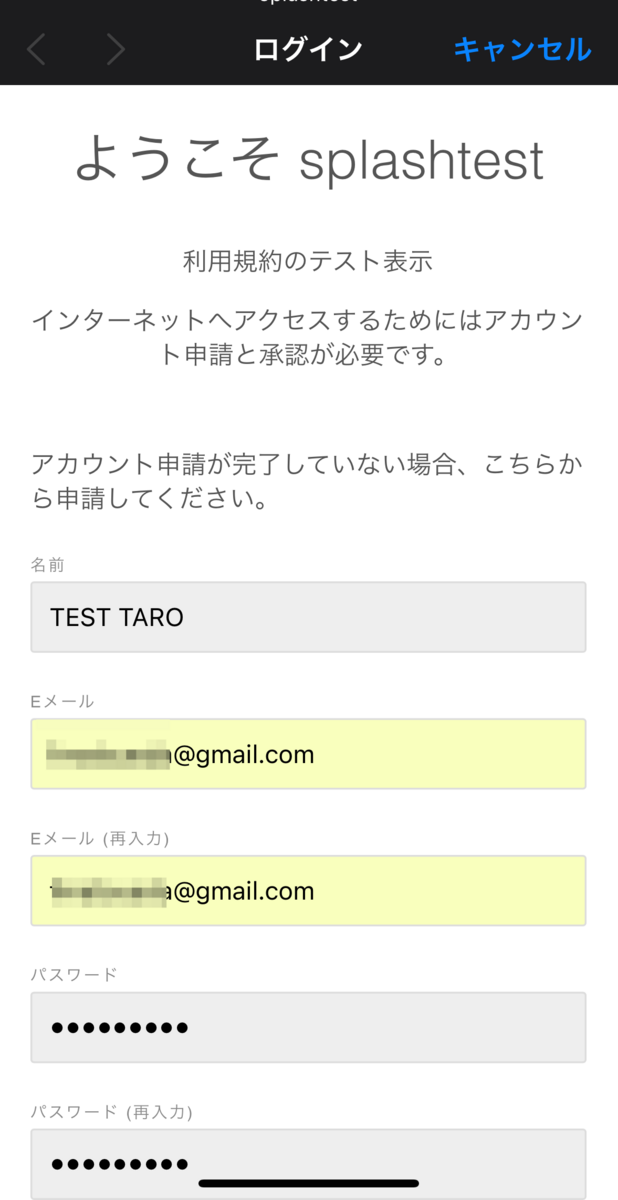Edit the パスワード (再入力) field

(x=308, y=1164)
